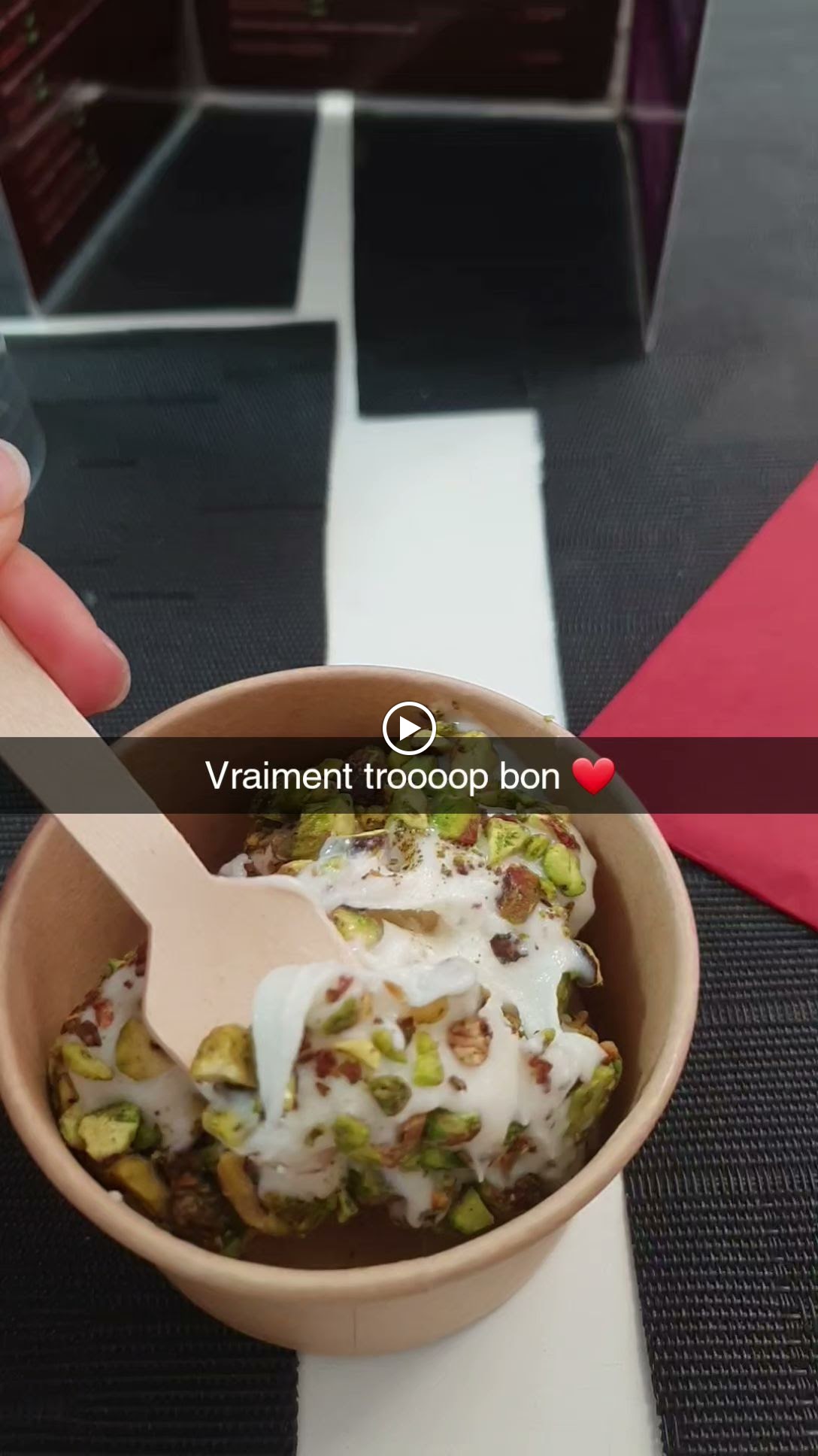Play the video with the center play button
Image resolution: width=818 pixels, height=1456 pixels.
(409, 728)
